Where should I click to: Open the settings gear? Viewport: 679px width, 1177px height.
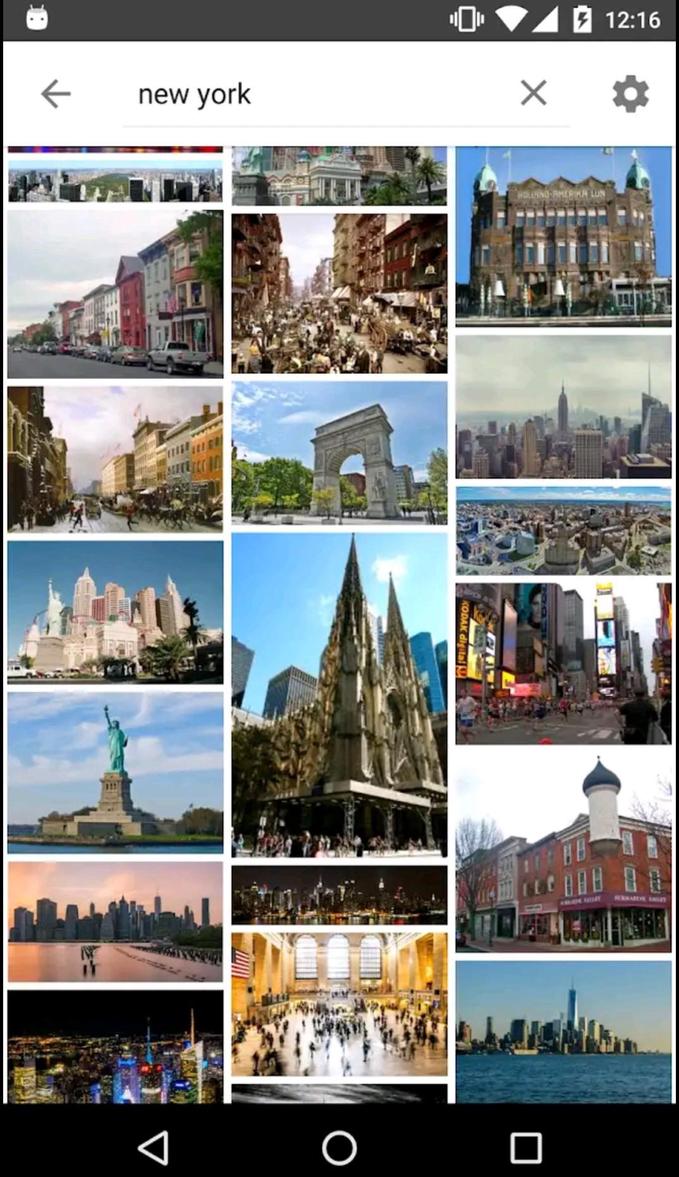(x=630, y=94)
